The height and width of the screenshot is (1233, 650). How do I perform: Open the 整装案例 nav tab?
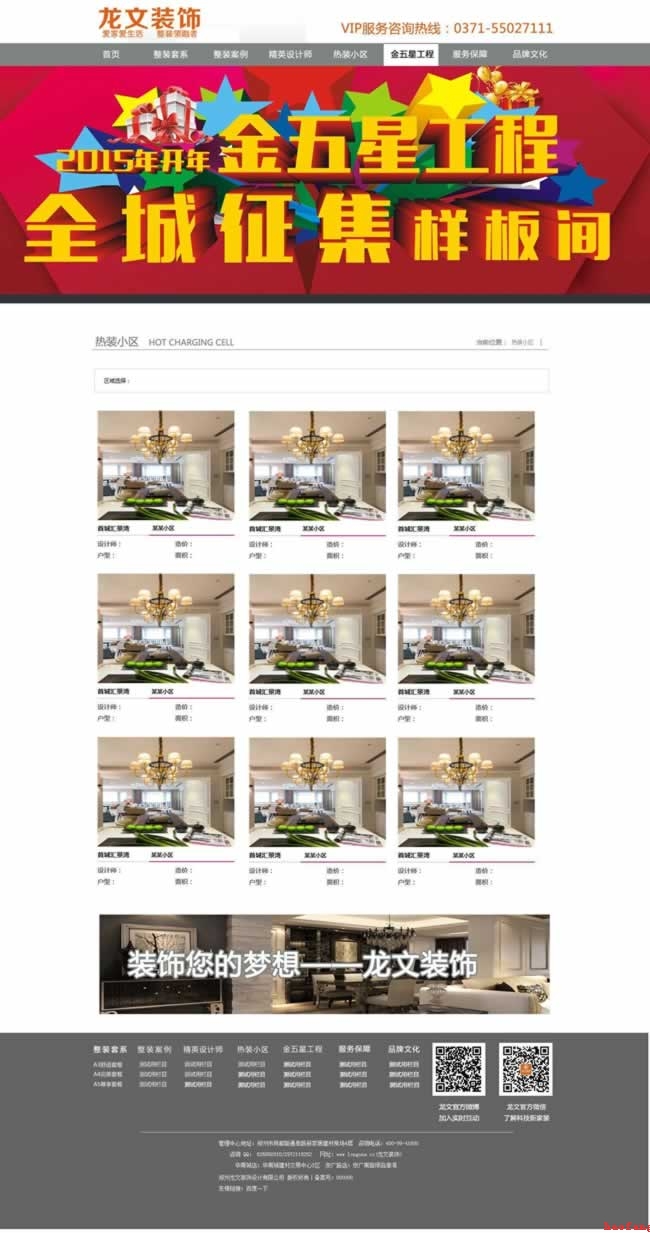(230, 55)
